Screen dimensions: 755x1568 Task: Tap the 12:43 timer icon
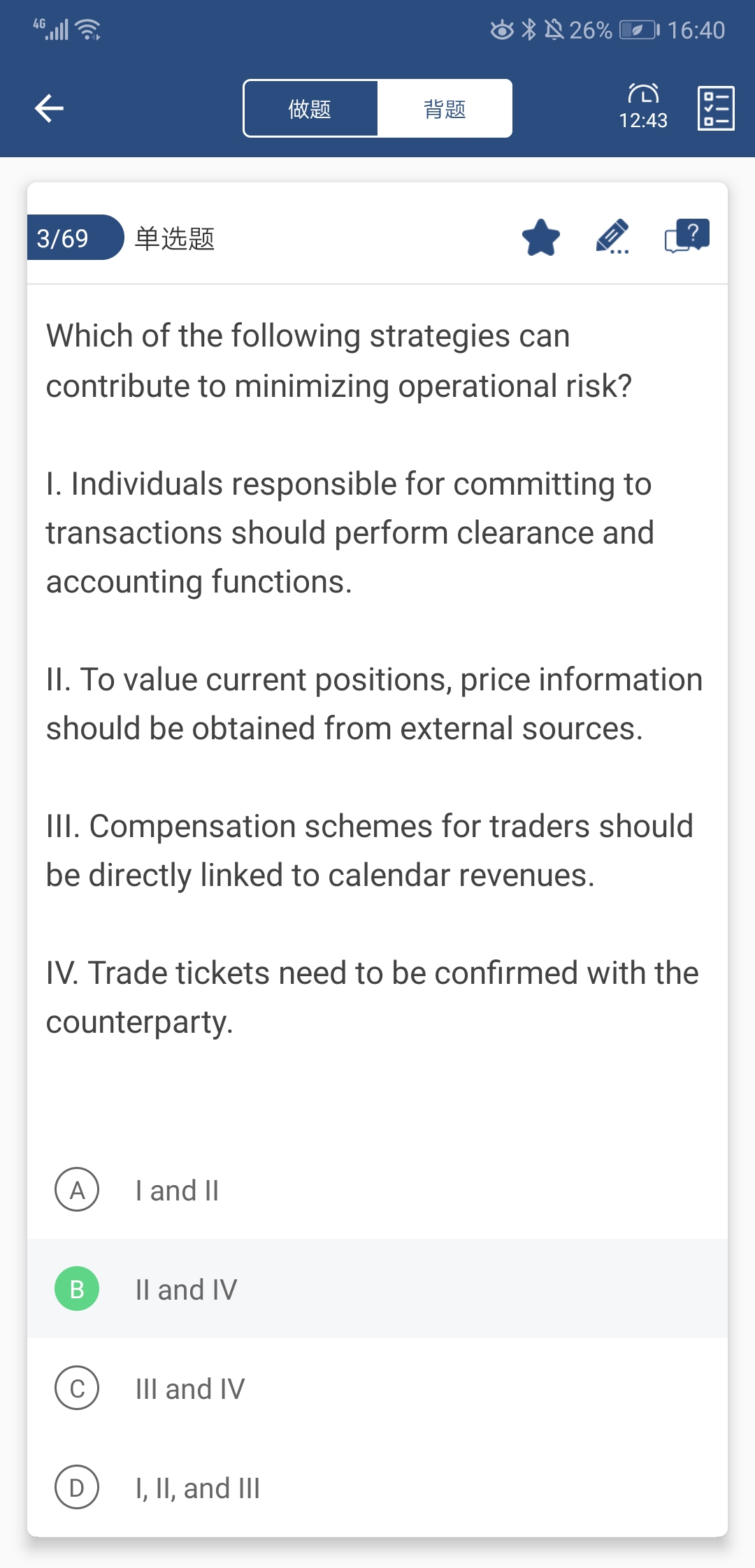pyautogui.click(x=643, y=107)
